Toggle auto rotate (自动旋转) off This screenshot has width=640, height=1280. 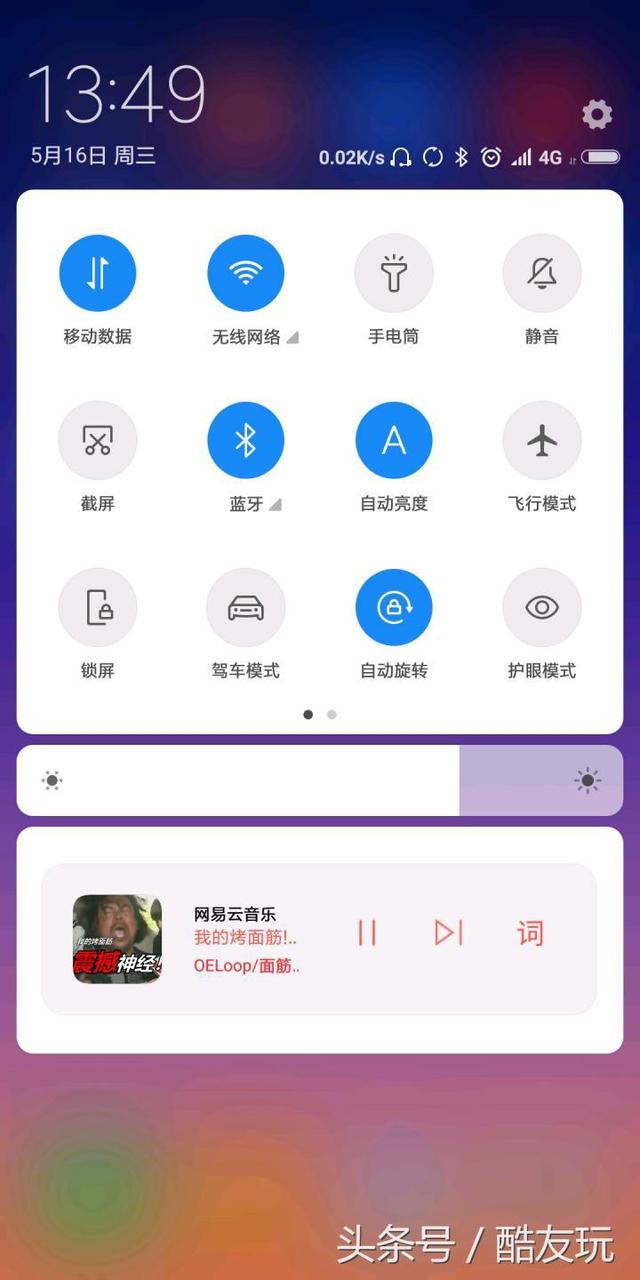point(393,607)
